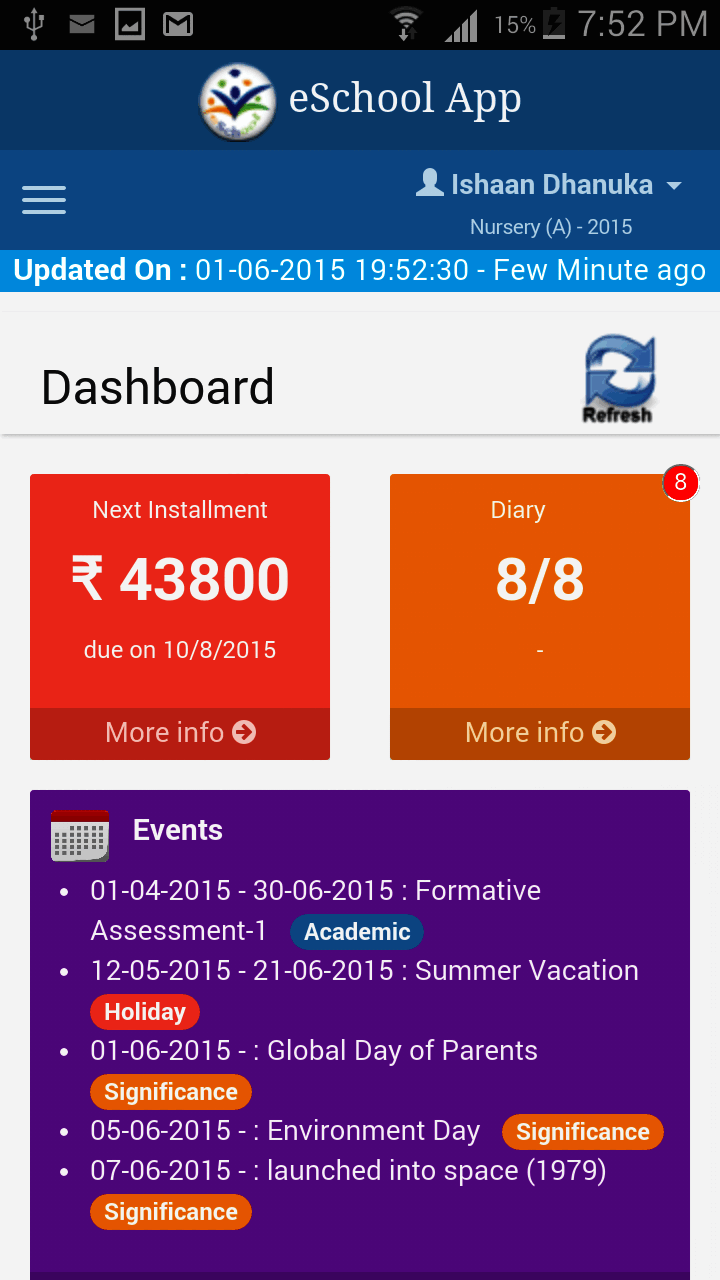Viewport: 720px width, 1280px height.
Task: Tap the arrow icon next to Diary's More info
Action: tap(603, 732)
